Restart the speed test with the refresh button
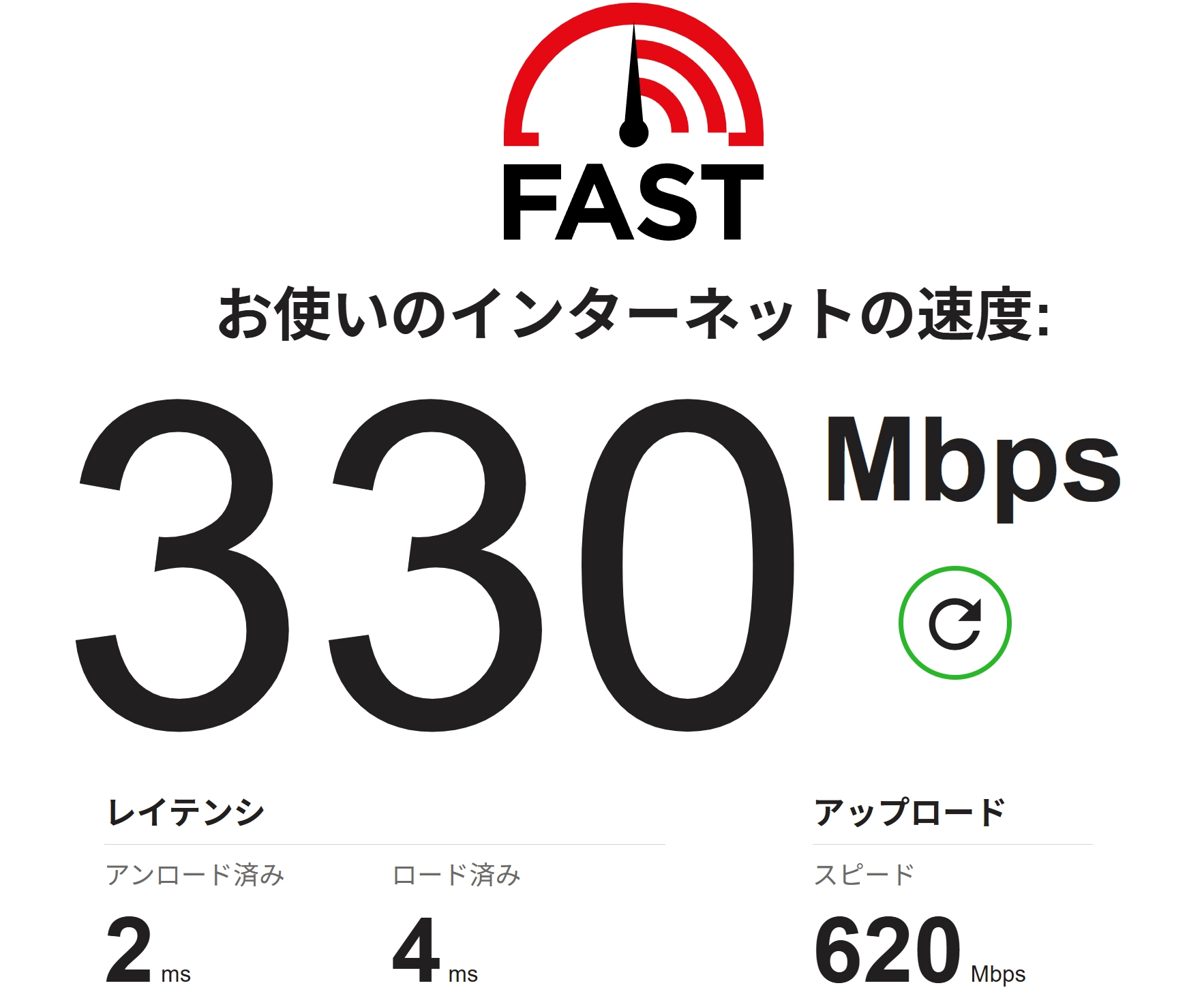This screenshot has width=1204, height=1007. coord(954,622)
